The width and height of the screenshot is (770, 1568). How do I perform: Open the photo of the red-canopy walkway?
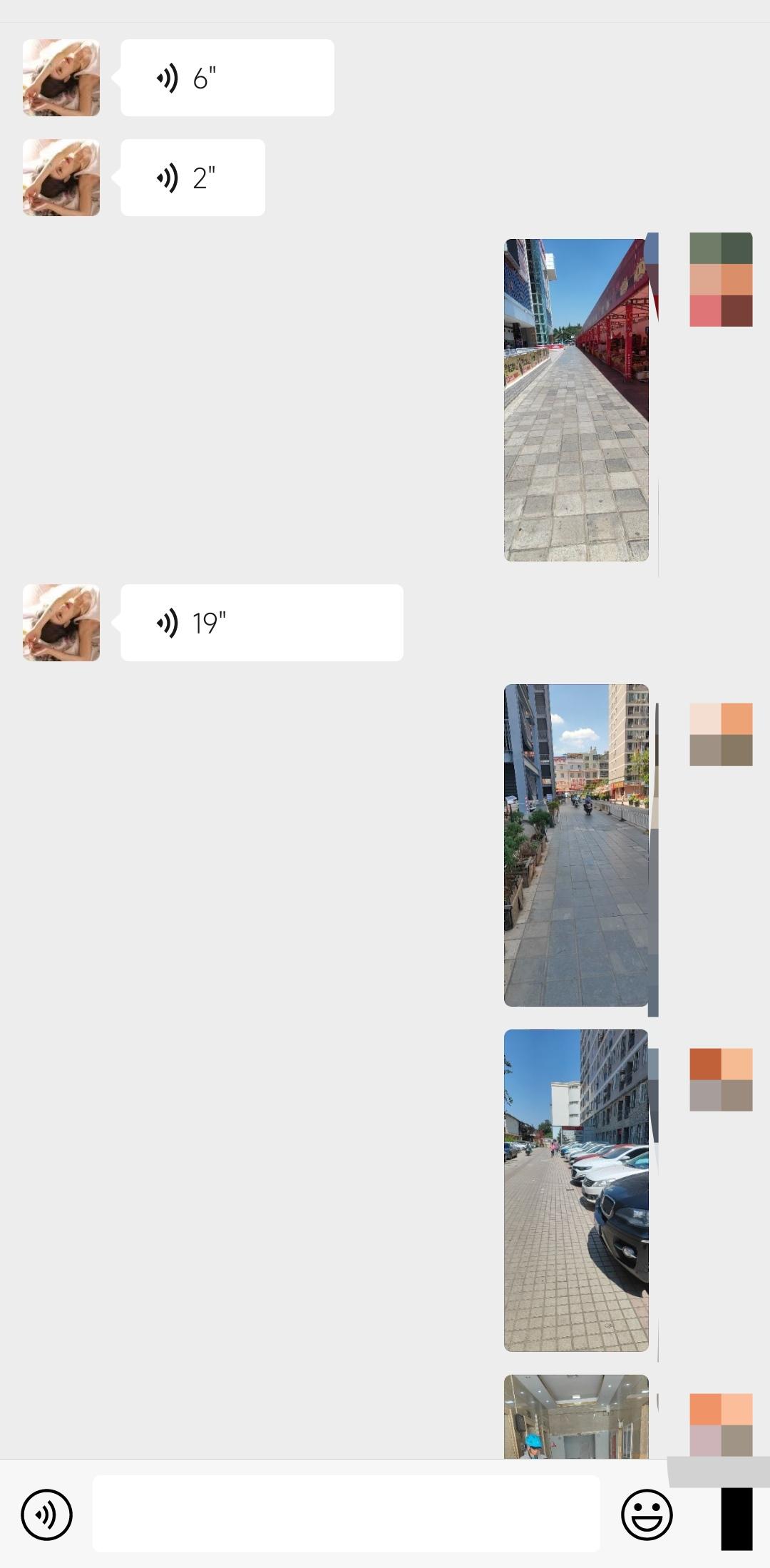576,400
